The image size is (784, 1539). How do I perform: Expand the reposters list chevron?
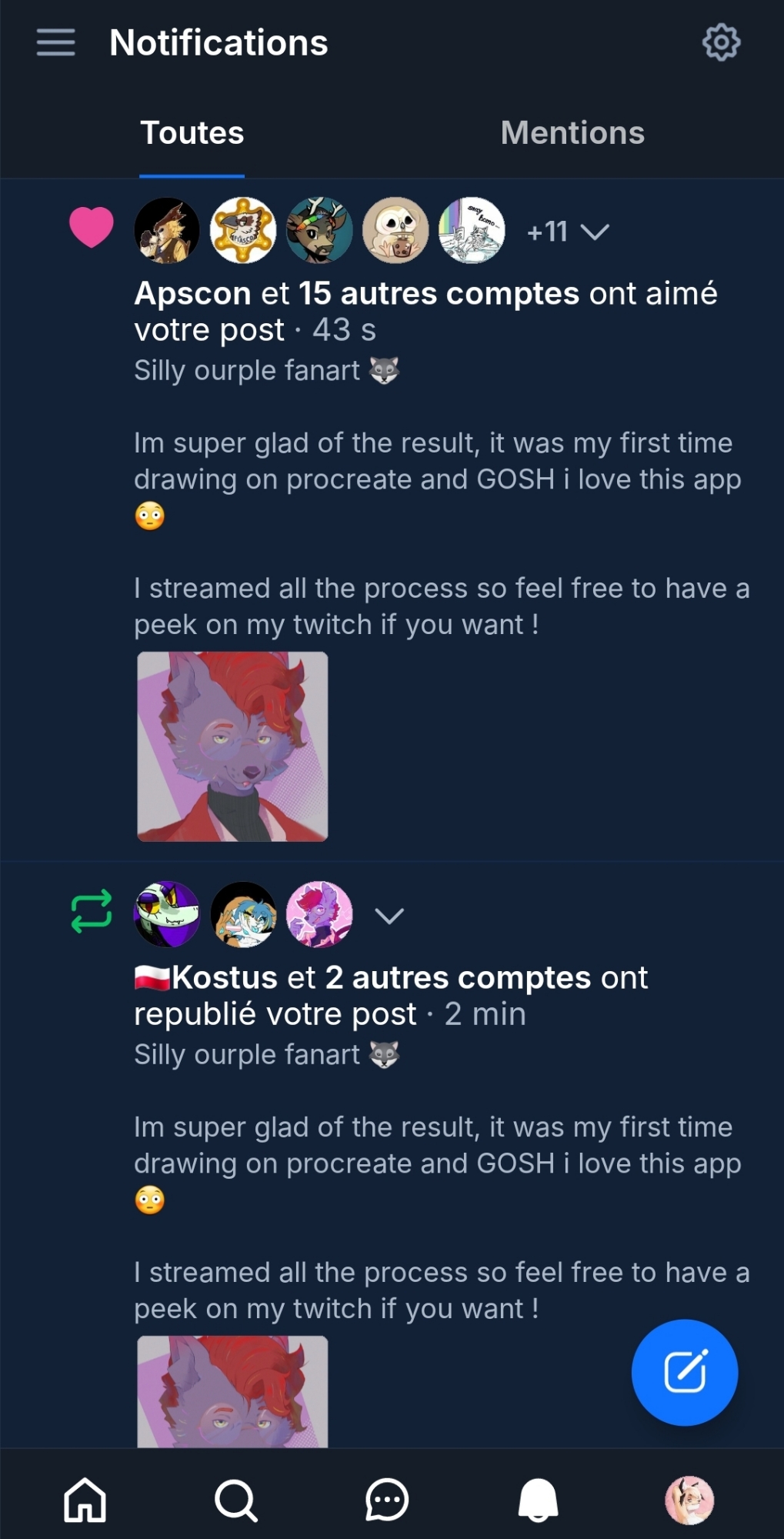[x=389, y=916]
